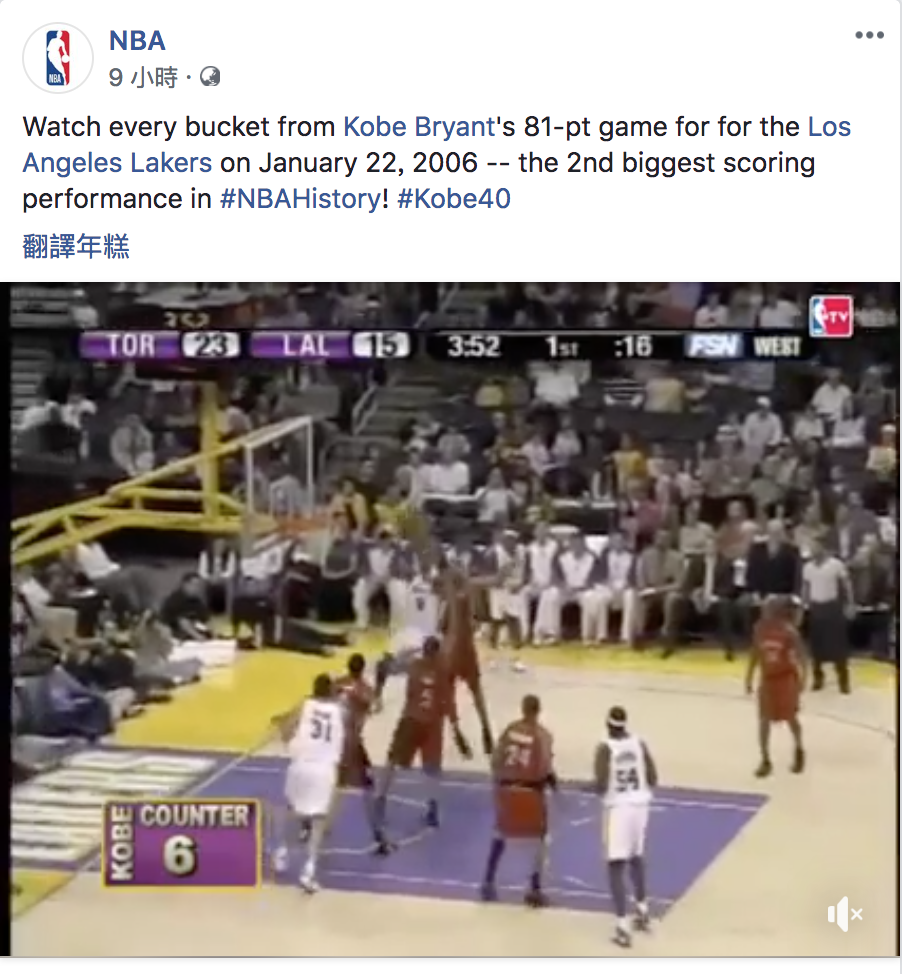Open the NBA page name link

[x=137, y=41]
